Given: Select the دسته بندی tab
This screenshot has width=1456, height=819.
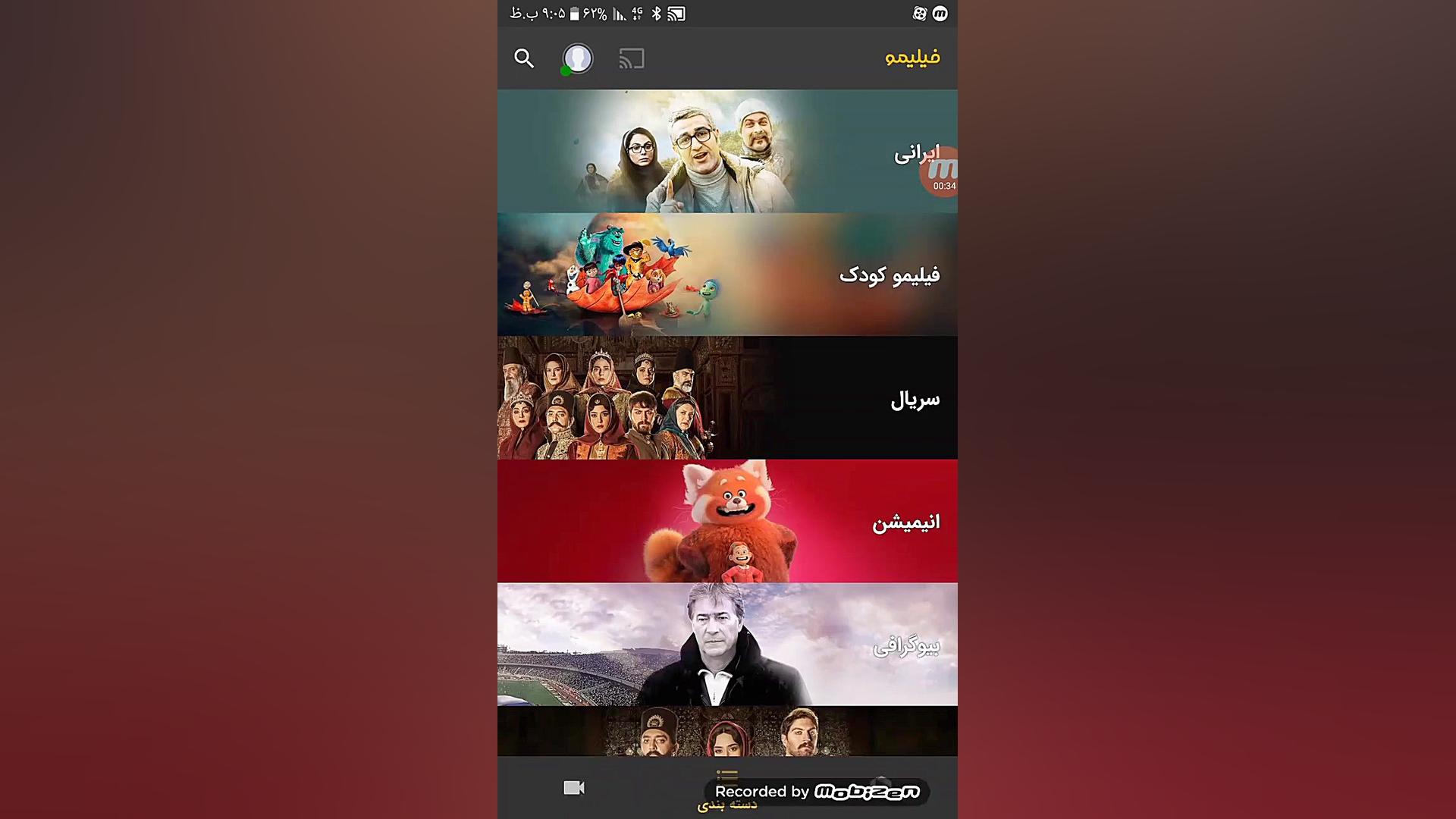Looking at the screenshot, I should (726, 789).
